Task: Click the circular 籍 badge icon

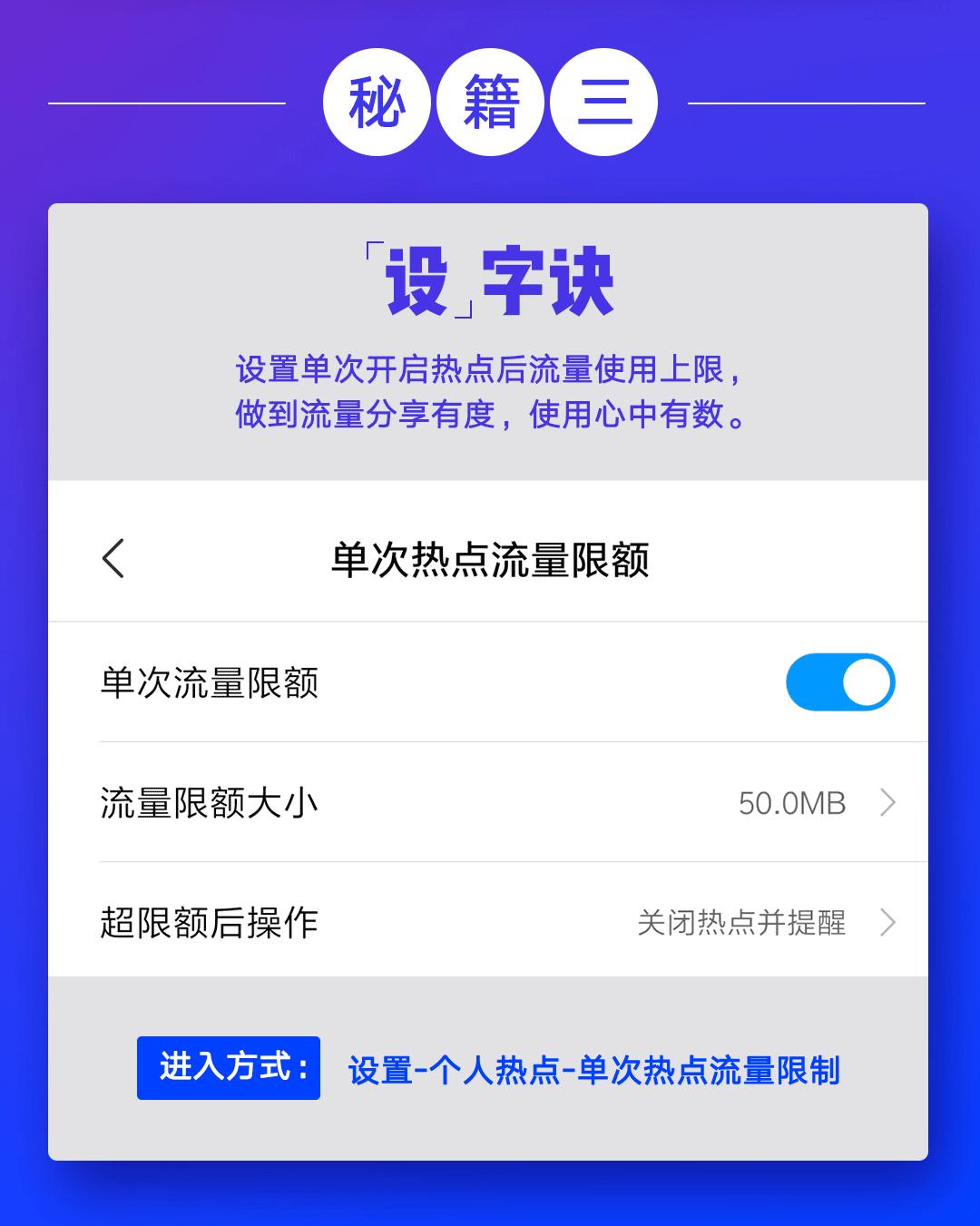Action: pos(490,102)
